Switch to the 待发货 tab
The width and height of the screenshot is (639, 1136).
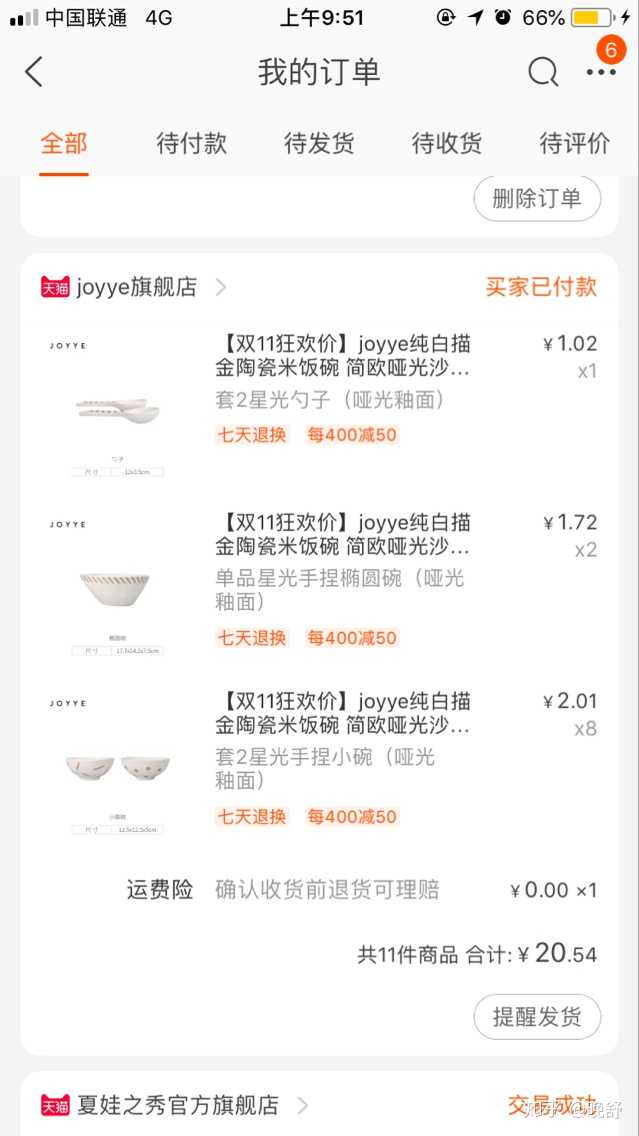pos(319,144)
